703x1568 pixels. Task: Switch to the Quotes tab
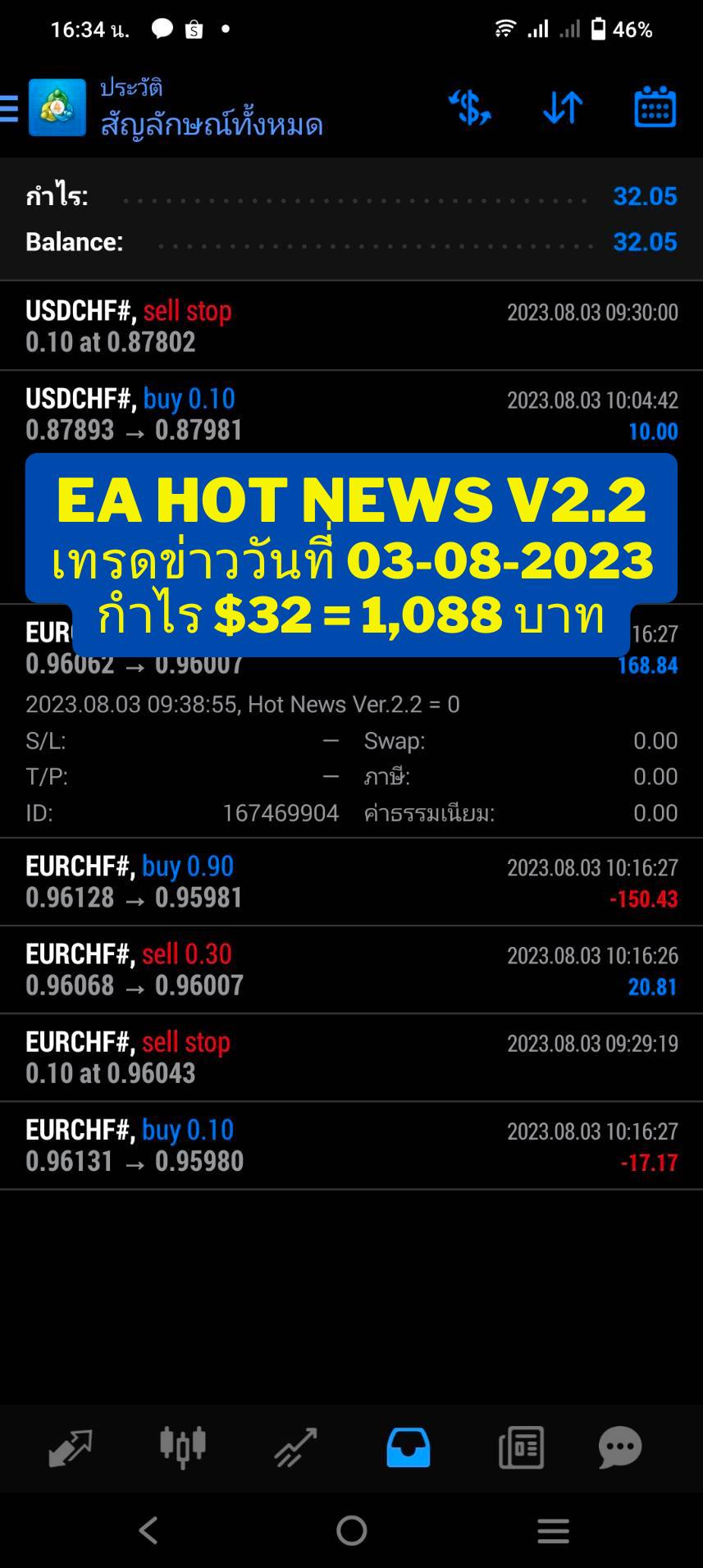coord(70,1447)
